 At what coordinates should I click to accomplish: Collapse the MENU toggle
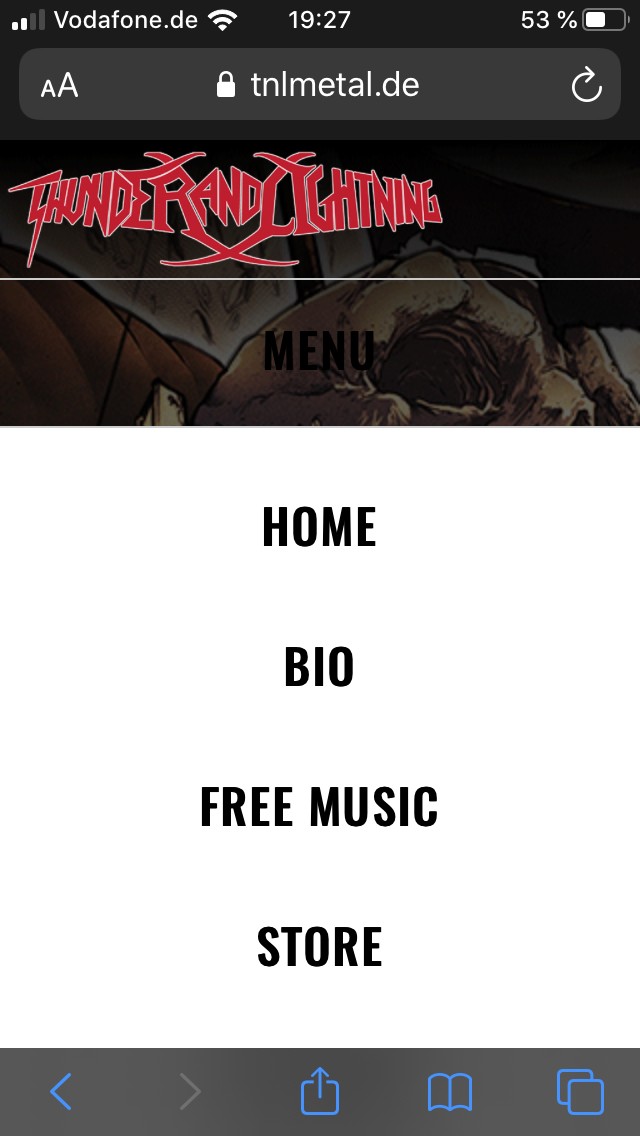point(319,351)
